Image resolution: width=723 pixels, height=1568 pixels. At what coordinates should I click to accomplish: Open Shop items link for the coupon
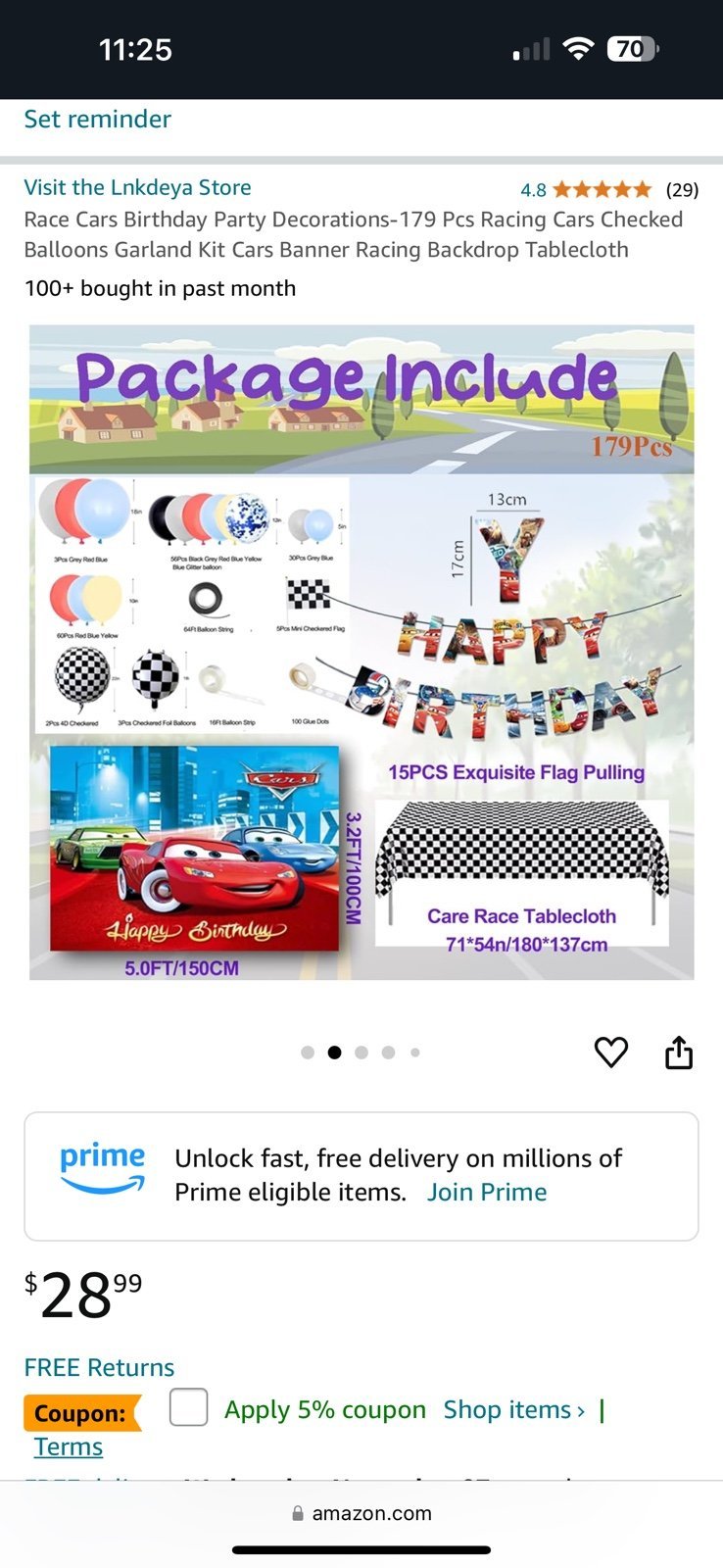point(514,1409)
